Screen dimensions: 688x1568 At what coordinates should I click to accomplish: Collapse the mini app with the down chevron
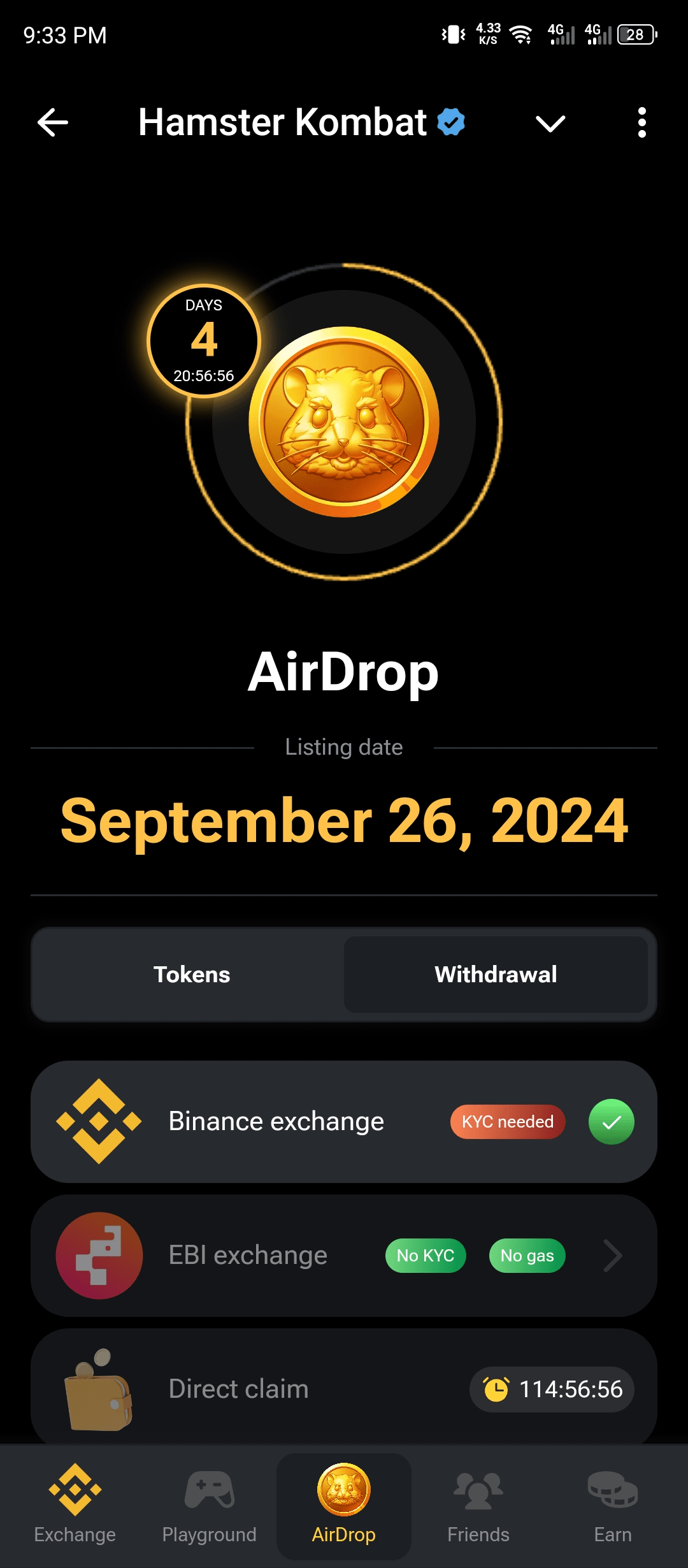point(550,123)
